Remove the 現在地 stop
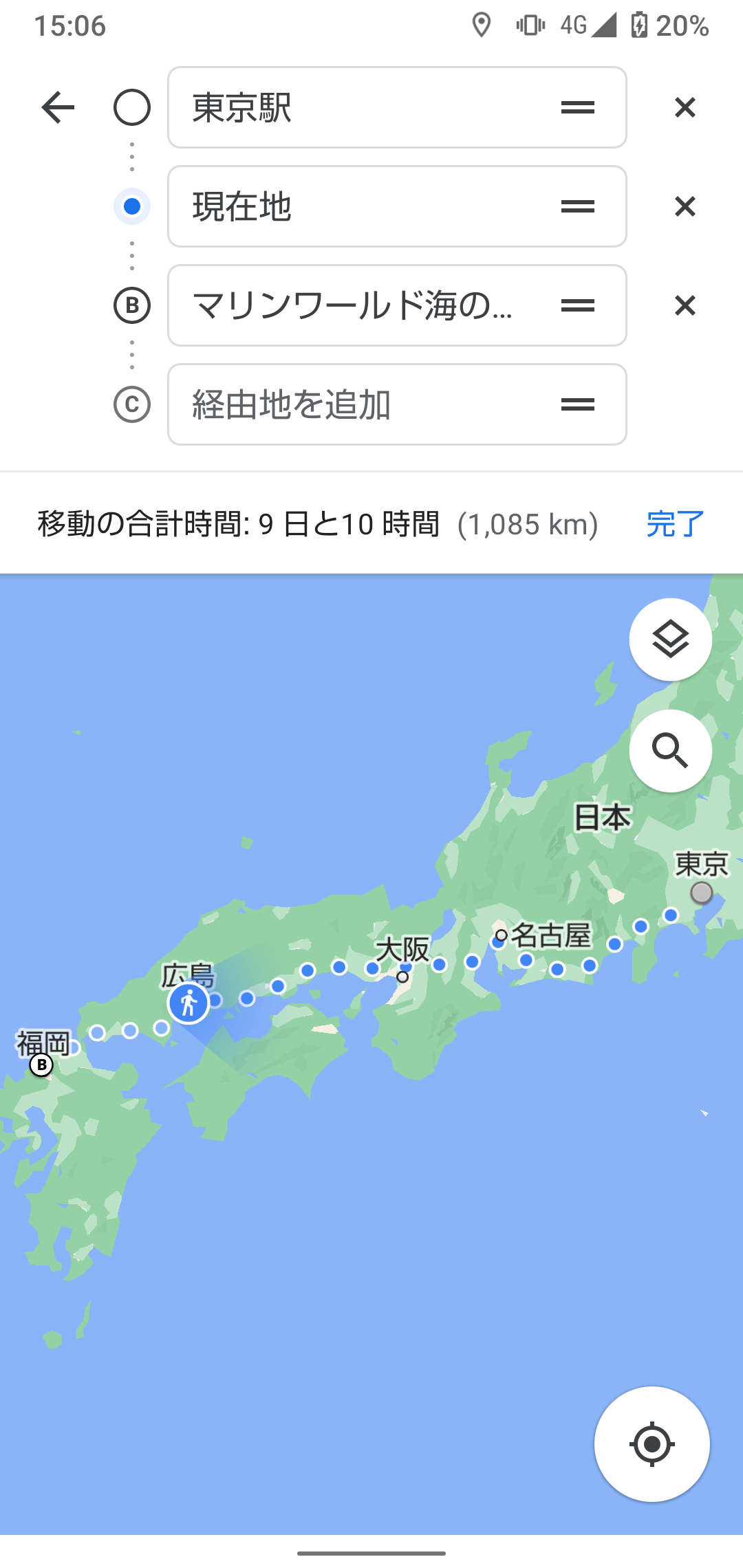The height and width of the screenshot is (1568, 743). (685, 206)
